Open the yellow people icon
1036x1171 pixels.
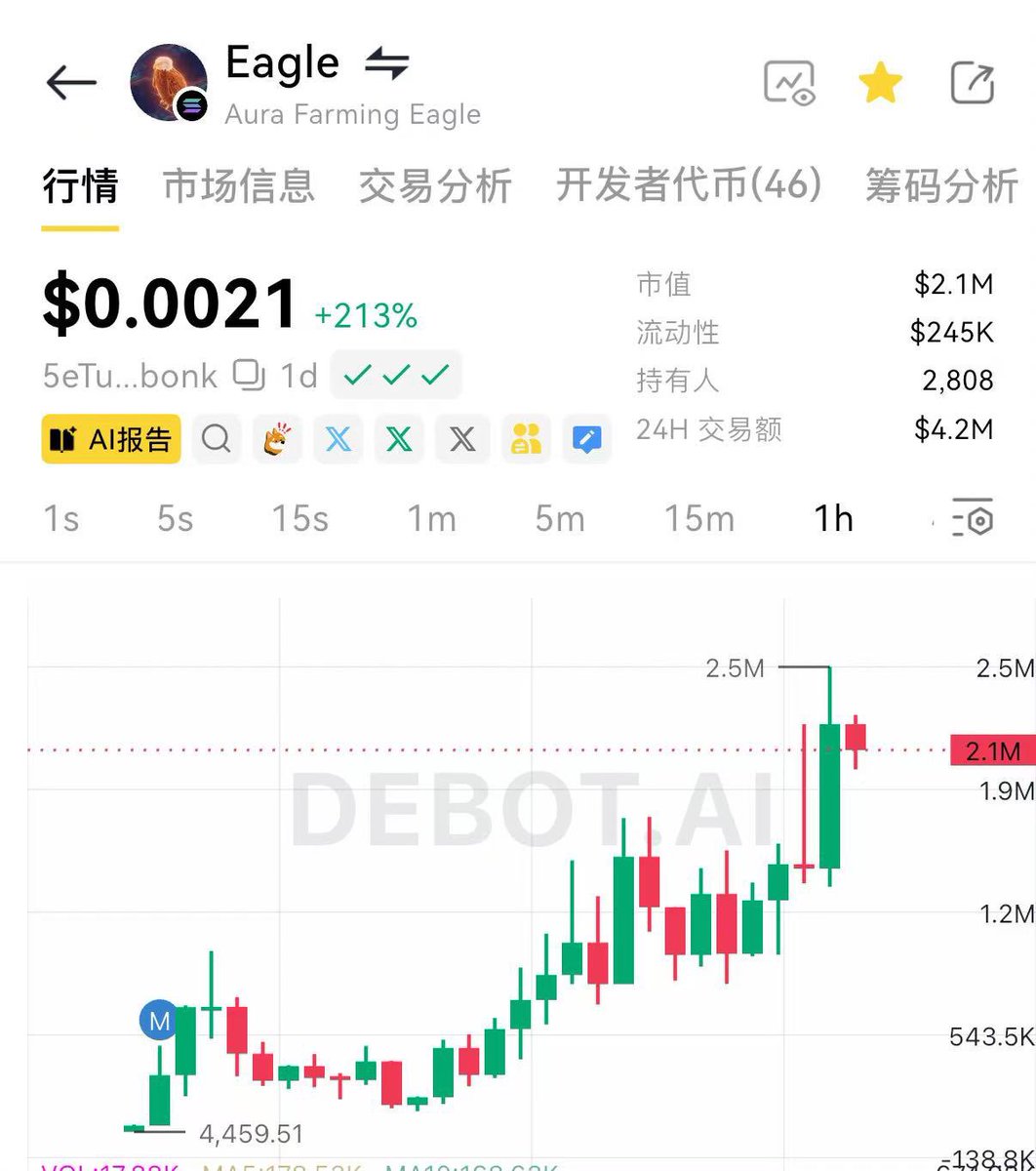click(526, 439)
